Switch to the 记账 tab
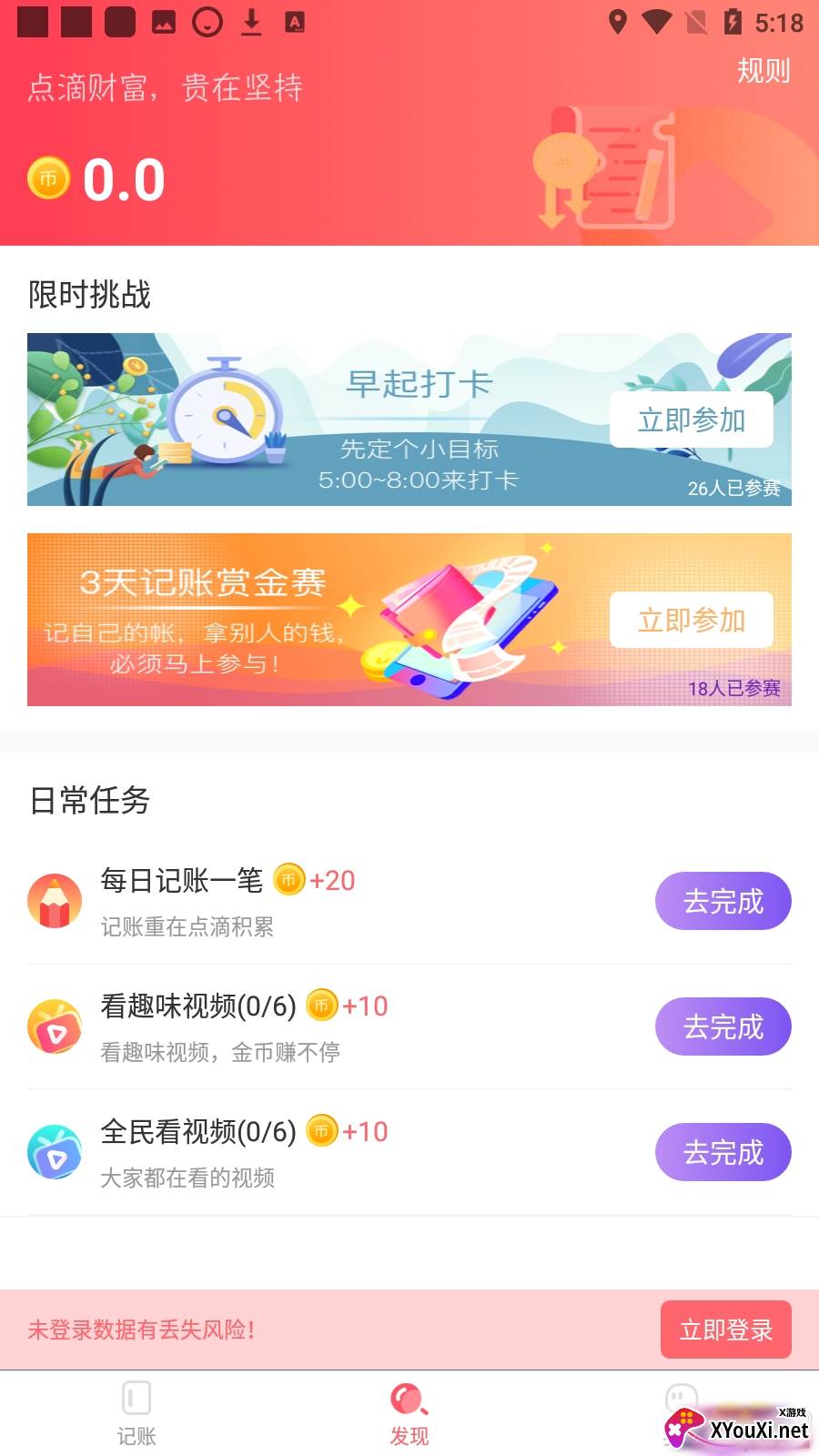Viewport: 819px width, 1456px height. pyautogui.click(x=136, y=1413)
